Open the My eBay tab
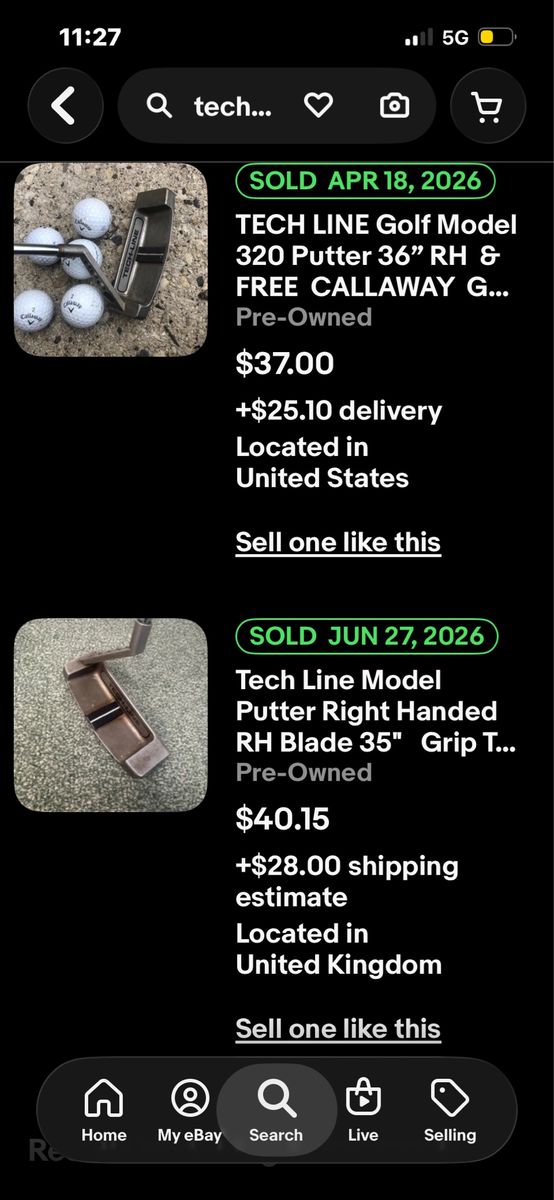The width and height of the screenshot is (554, 1200). click(x=190, y=1111)
